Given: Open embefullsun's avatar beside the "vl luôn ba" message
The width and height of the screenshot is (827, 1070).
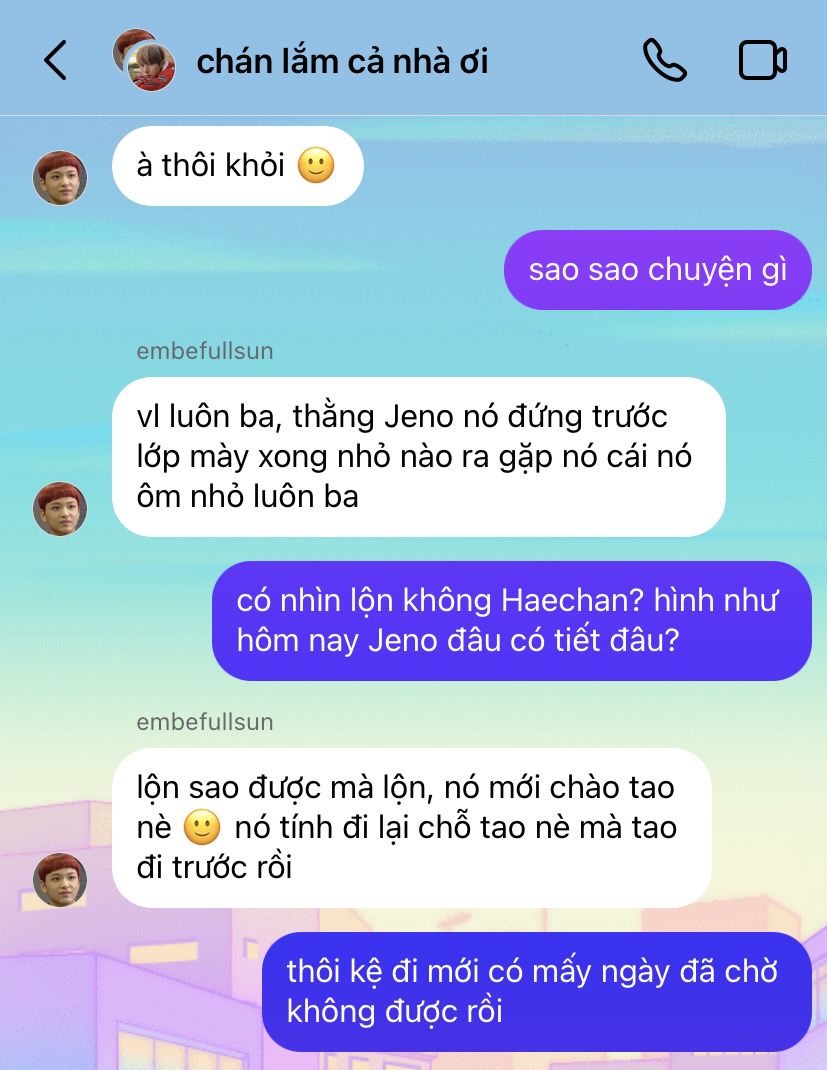Looking at the screenshot, I should tap(60, 508).
